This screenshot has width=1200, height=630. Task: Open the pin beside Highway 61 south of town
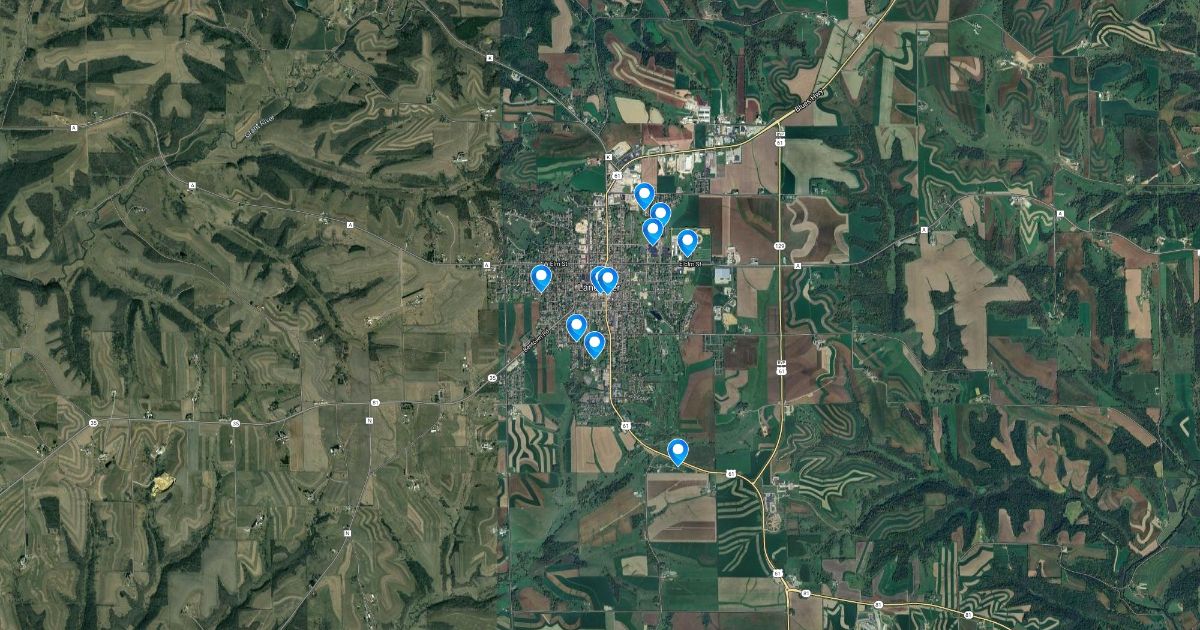coord(678,451)
